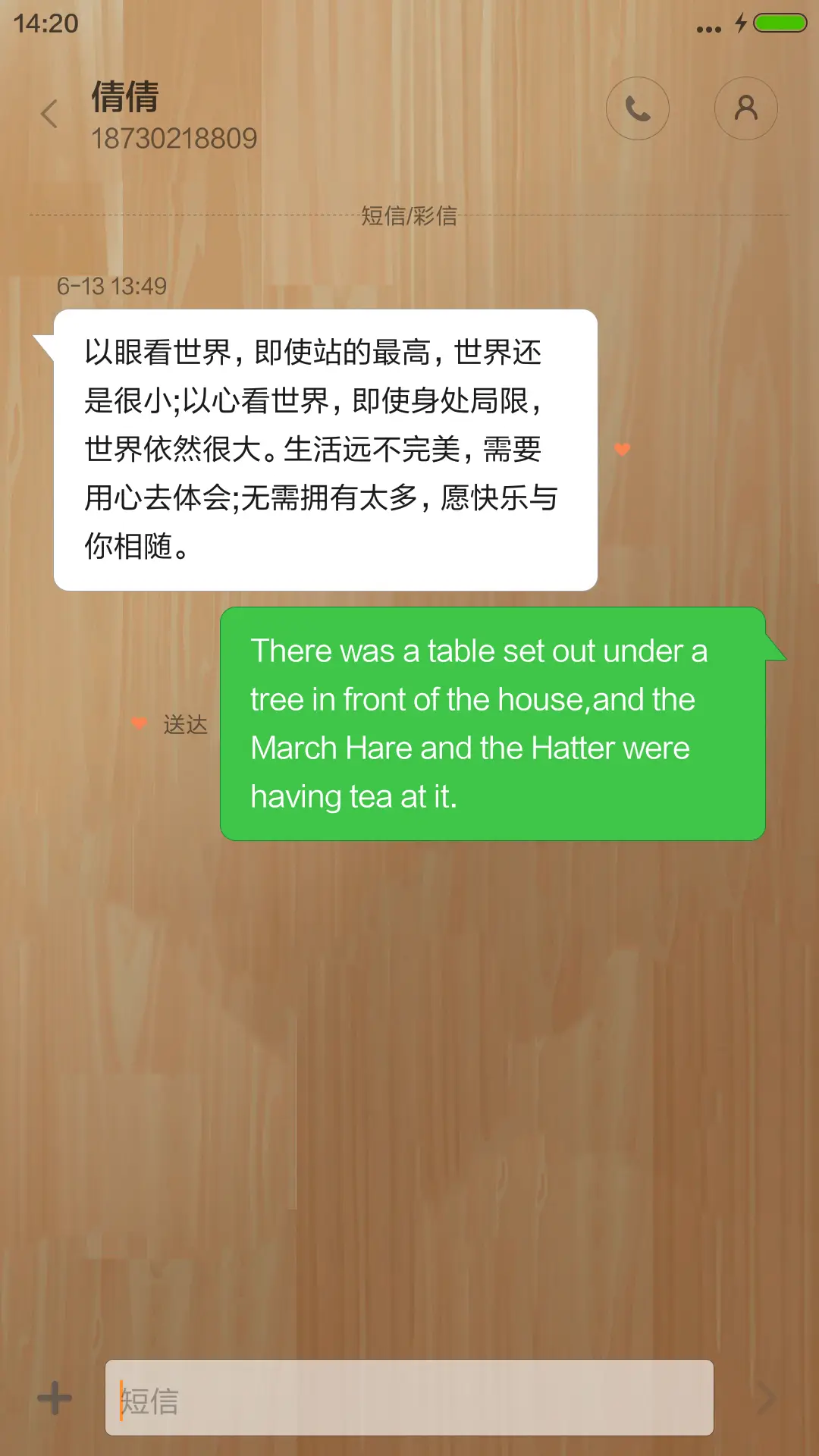Tap the back arrow to leave the conversation
Image resolution: width=819 pixels, height=1456 pixels.
click(50, 114)
